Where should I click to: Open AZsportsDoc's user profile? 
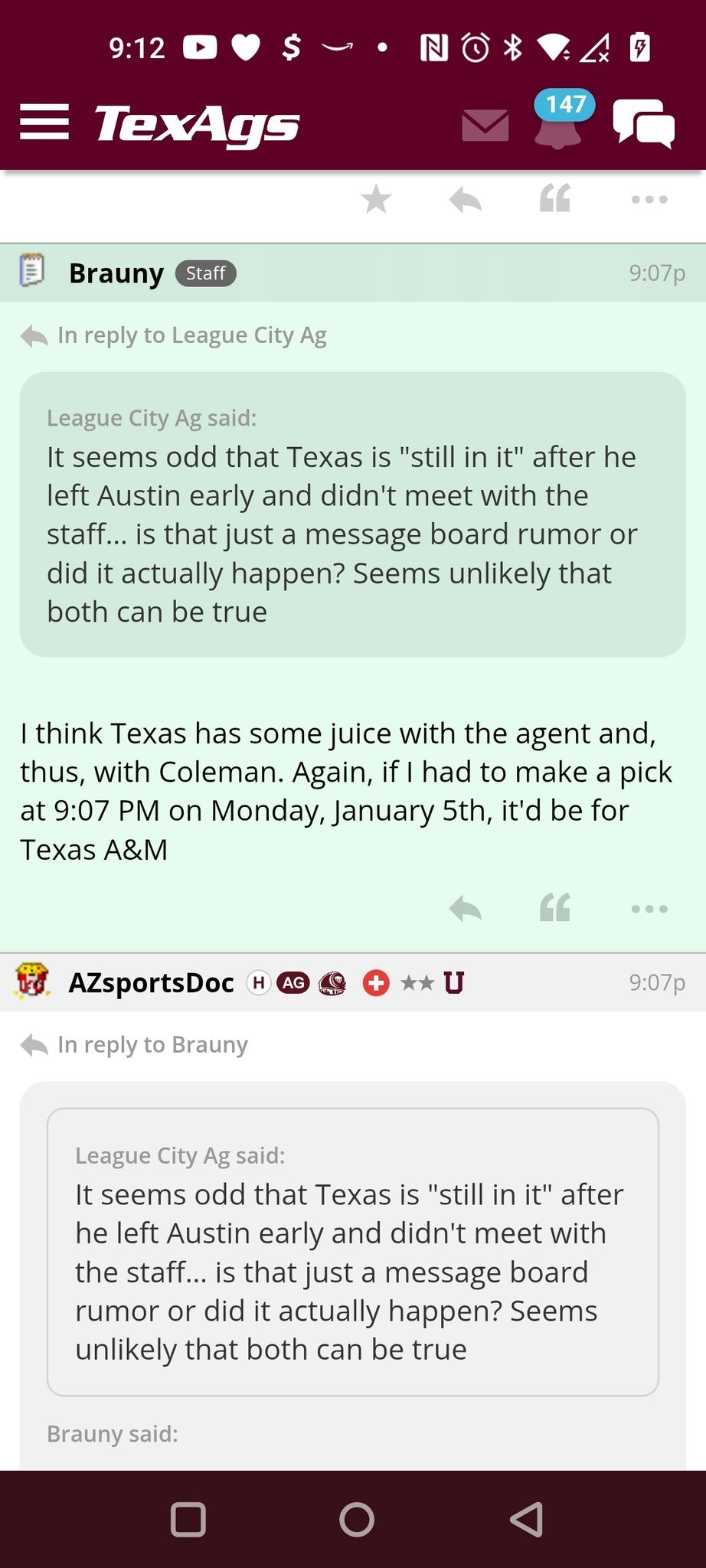coord(152,983)
